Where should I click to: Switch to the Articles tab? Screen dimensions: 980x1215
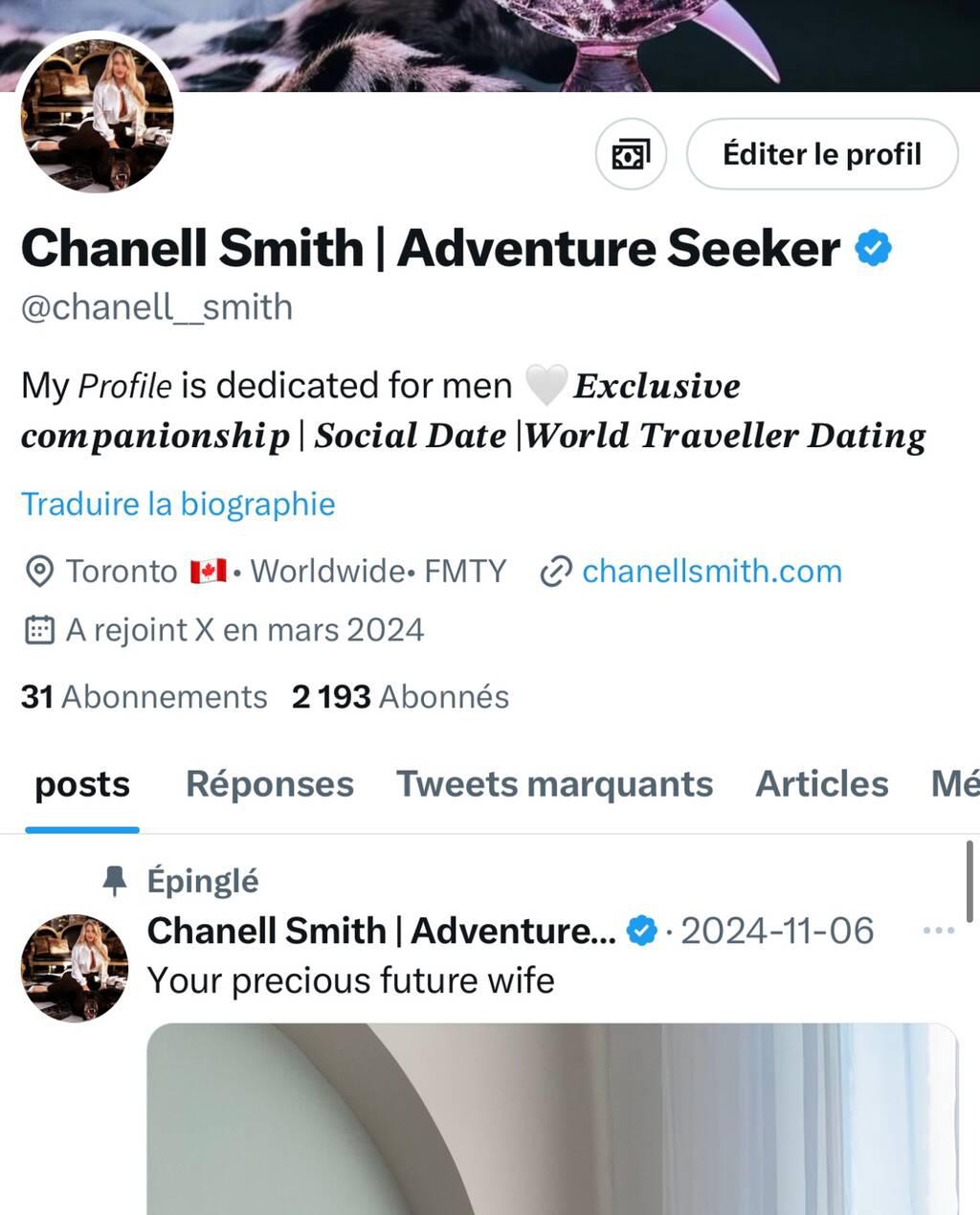pyautogui.click(x=821, y=784)
